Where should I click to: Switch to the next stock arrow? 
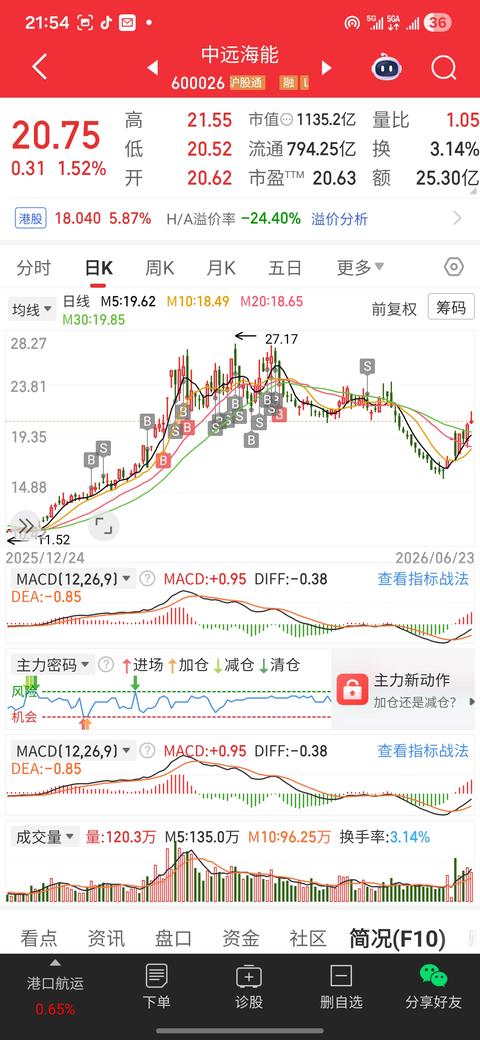(326, 68)
